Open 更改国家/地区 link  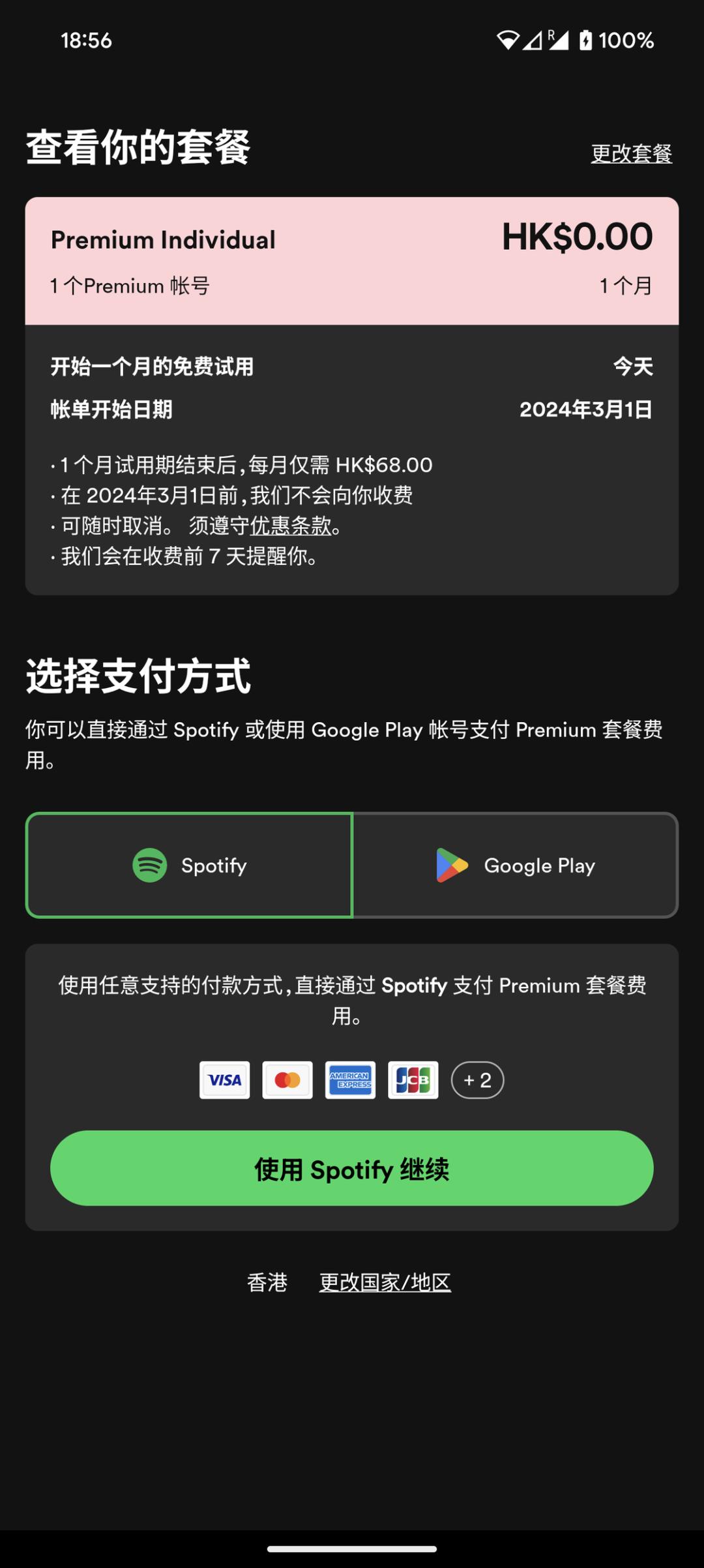[385, 1282]
